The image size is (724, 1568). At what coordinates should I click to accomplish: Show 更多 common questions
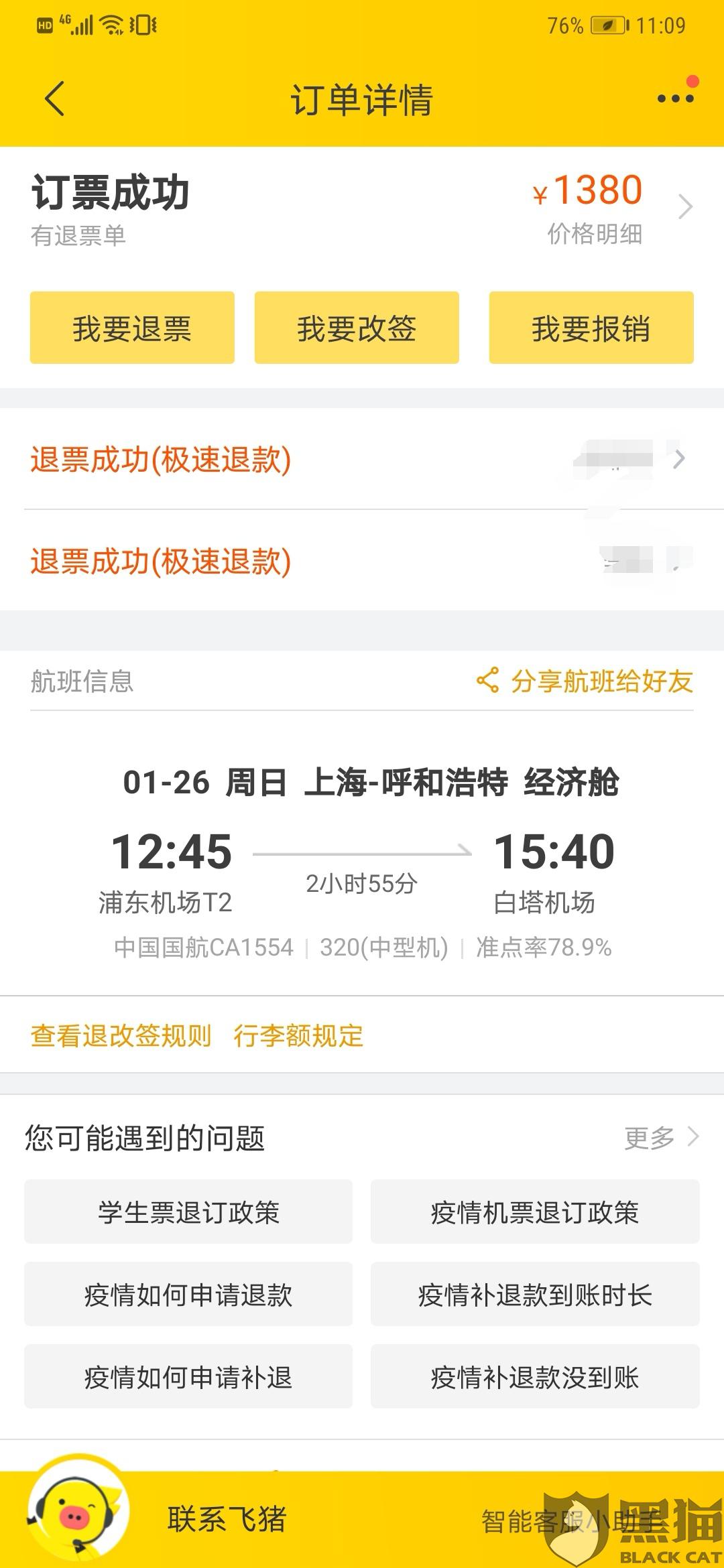click(x=661, y=1137)
